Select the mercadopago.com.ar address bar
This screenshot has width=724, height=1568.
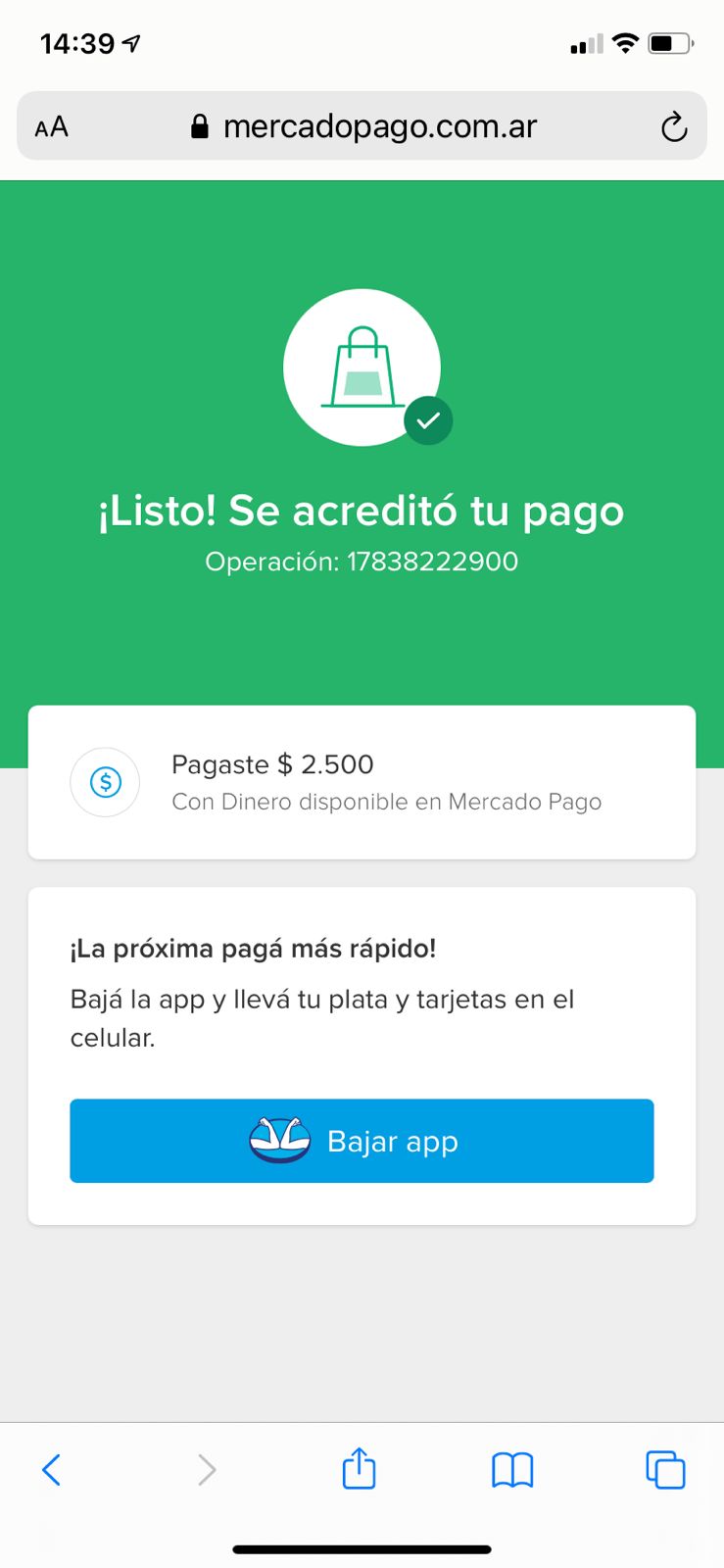tap(364, 126)
